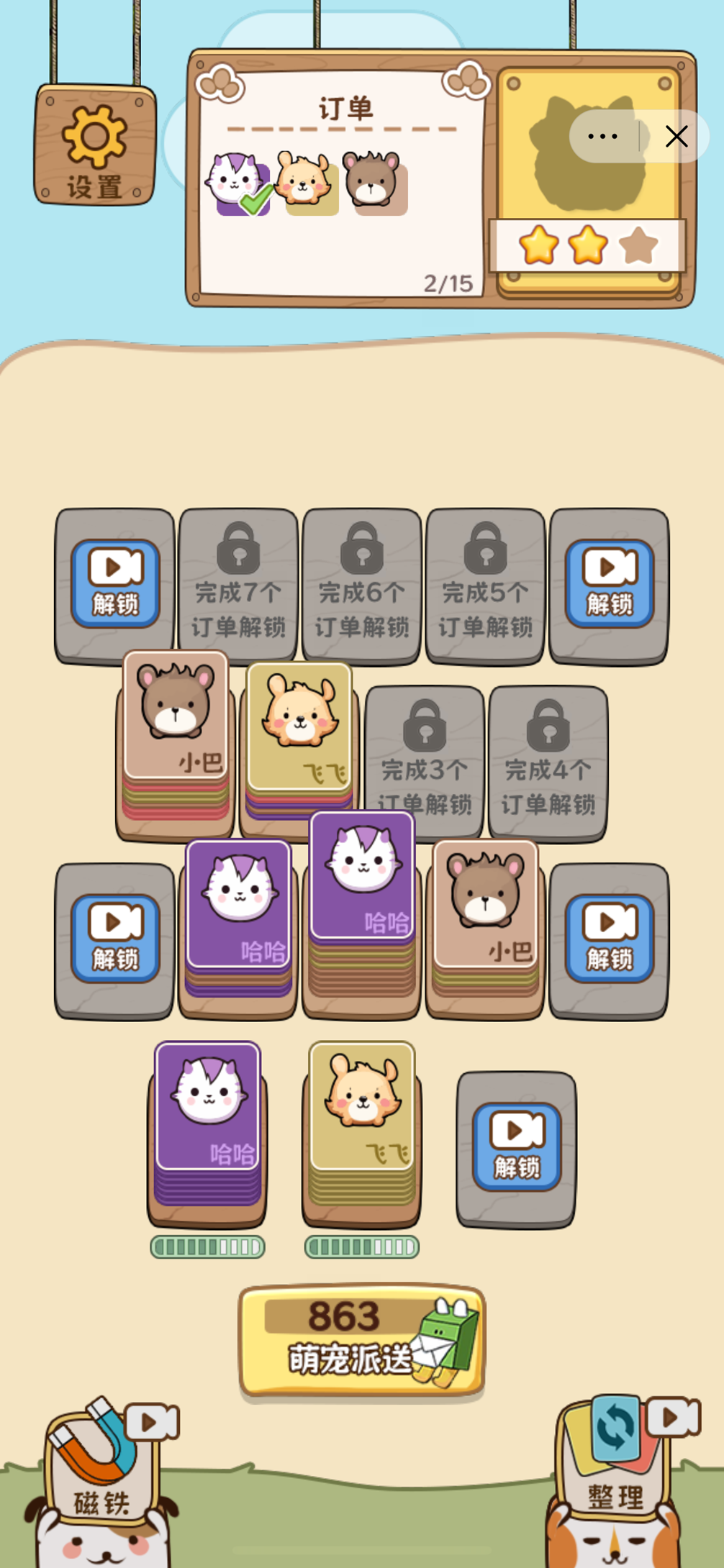Select the 哈哈 stack with a progress bar
The width and height of the screenshot is (724, 1568).
pyautogui.click(x=207, y=1122)
